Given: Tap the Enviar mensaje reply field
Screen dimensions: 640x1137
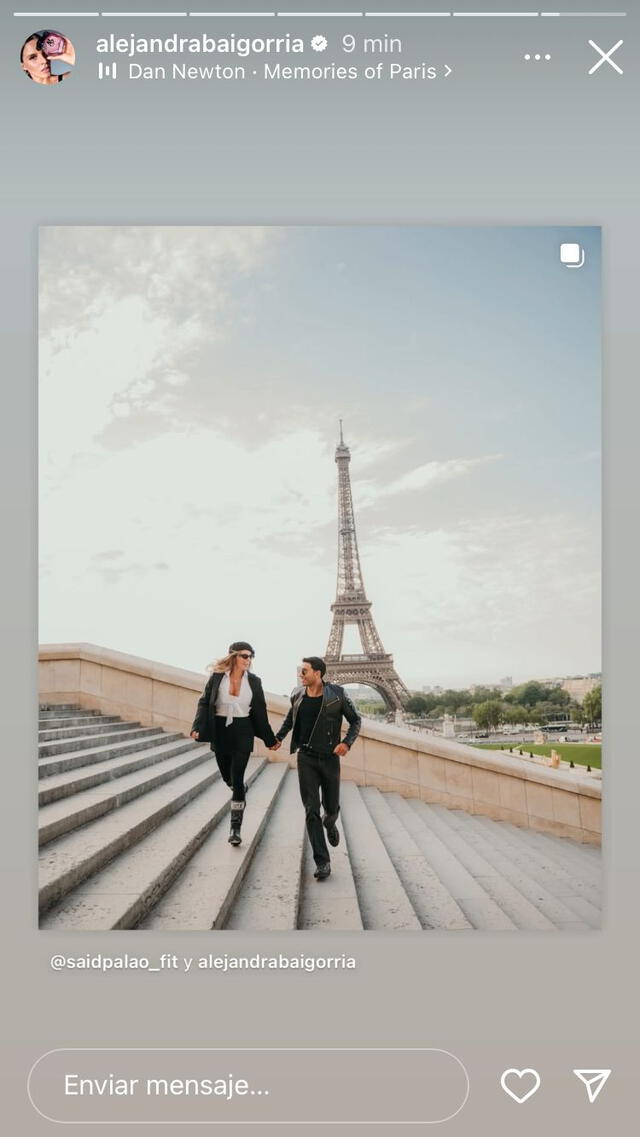Looking at the screenshot, I should [248, 1085].
